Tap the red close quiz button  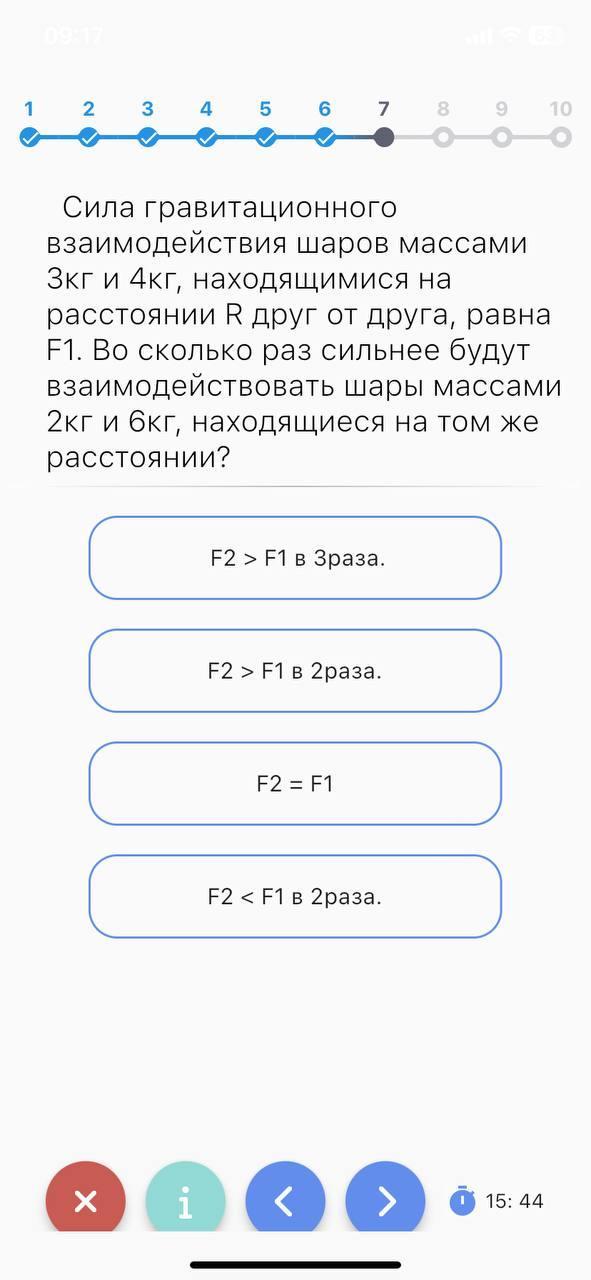(x=86, y=1201)
